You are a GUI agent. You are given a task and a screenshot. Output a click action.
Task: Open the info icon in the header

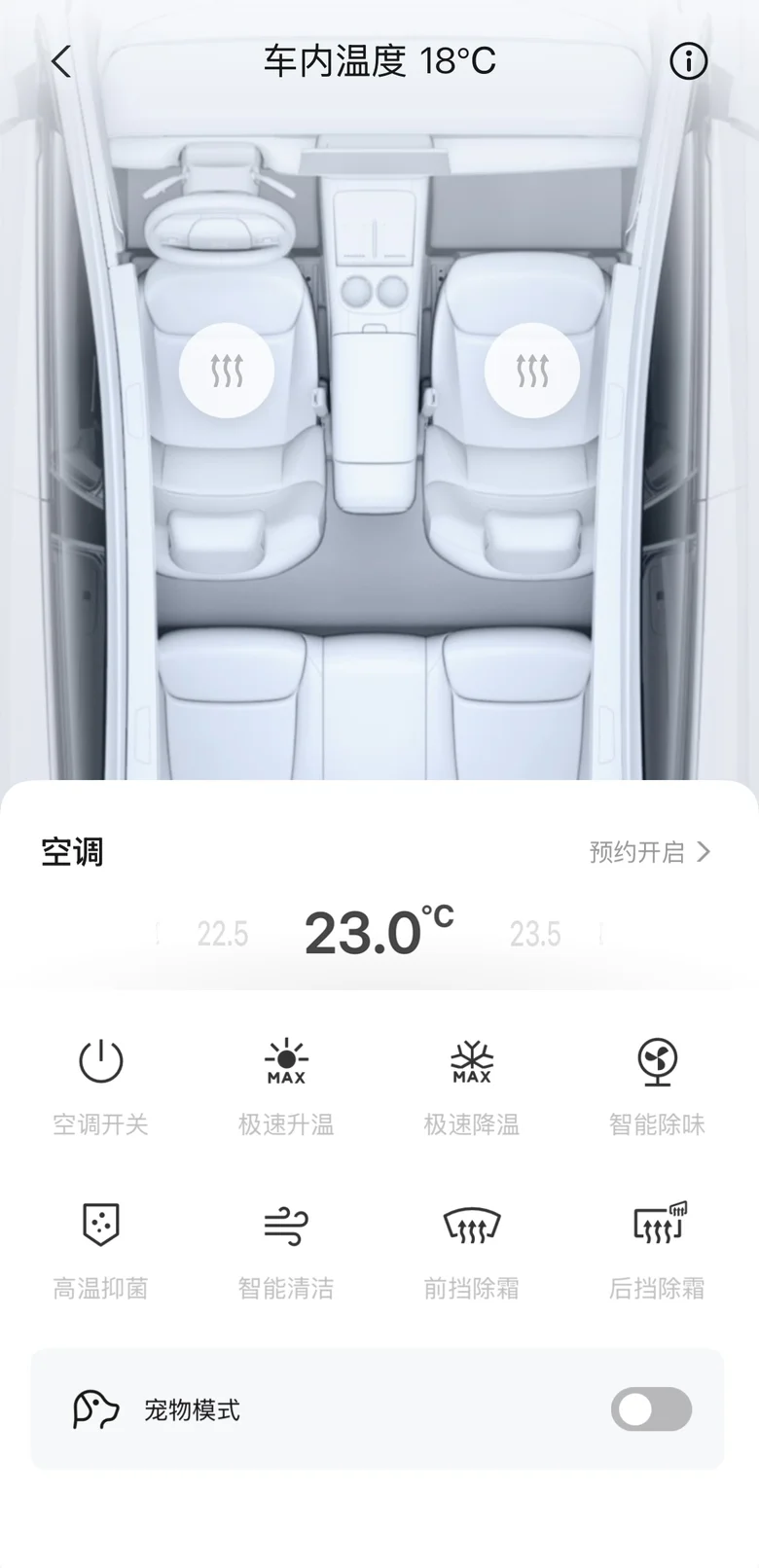pyautogui.click(x=688, y=62)
